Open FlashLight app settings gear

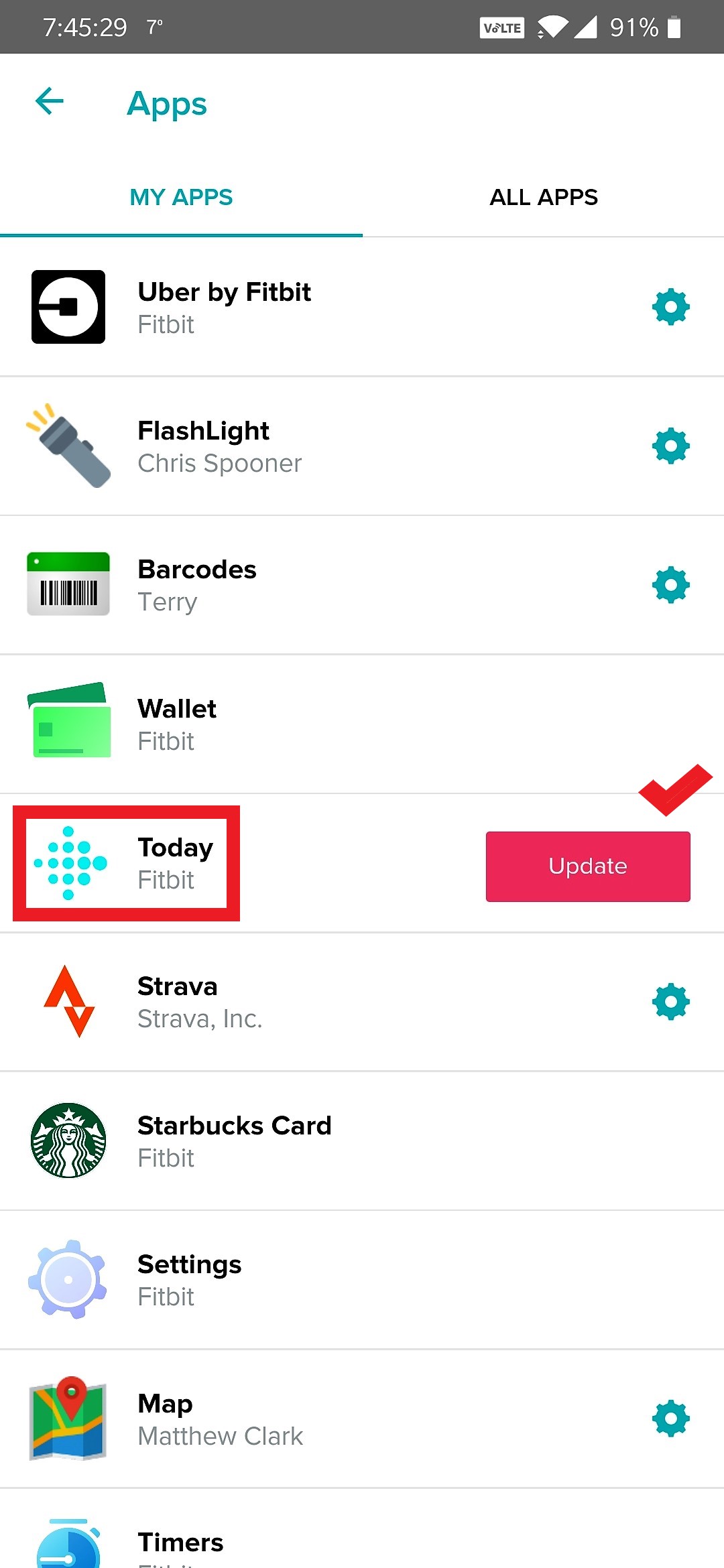pos(670,446)
